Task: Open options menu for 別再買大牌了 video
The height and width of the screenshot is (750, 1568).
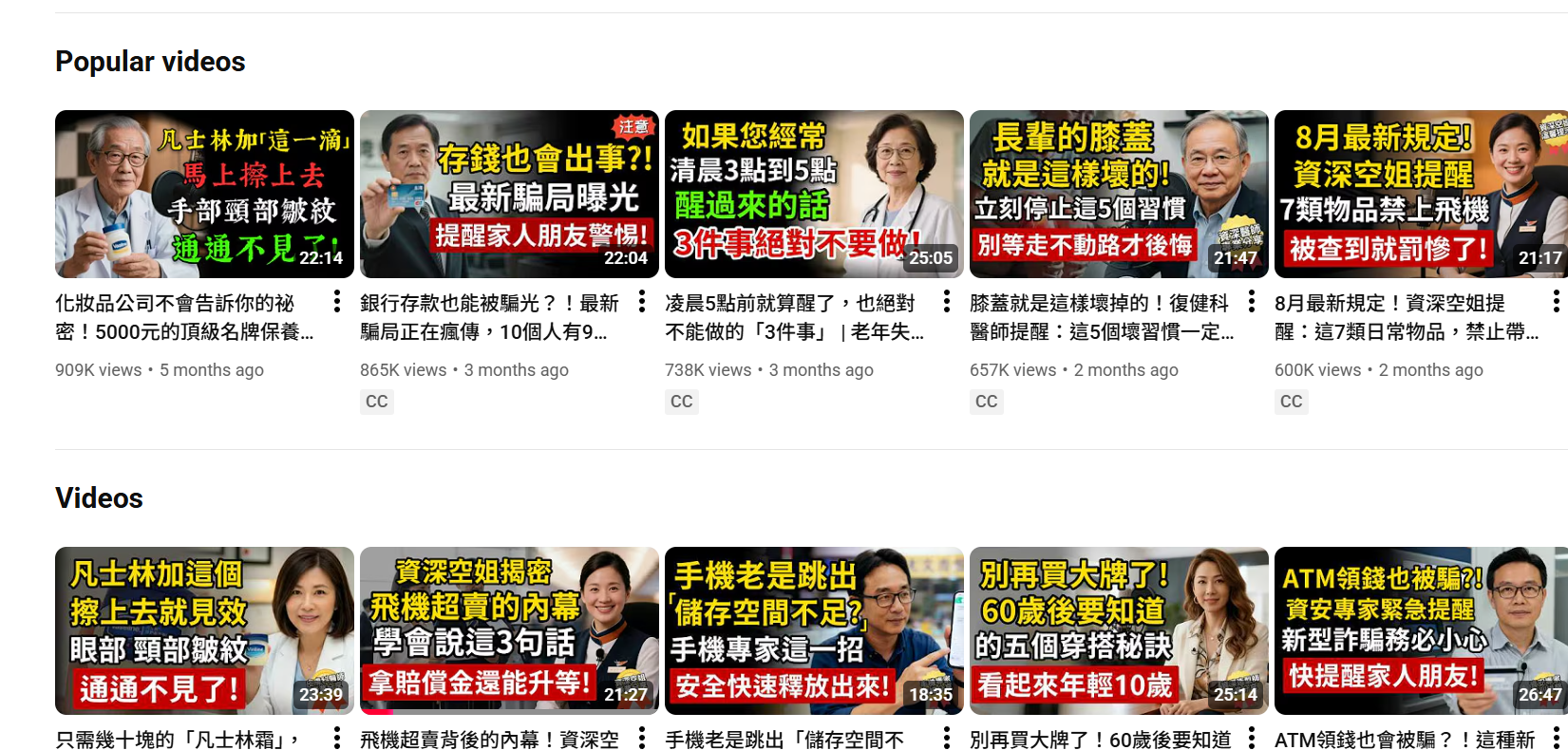Action: [1252, 738]
